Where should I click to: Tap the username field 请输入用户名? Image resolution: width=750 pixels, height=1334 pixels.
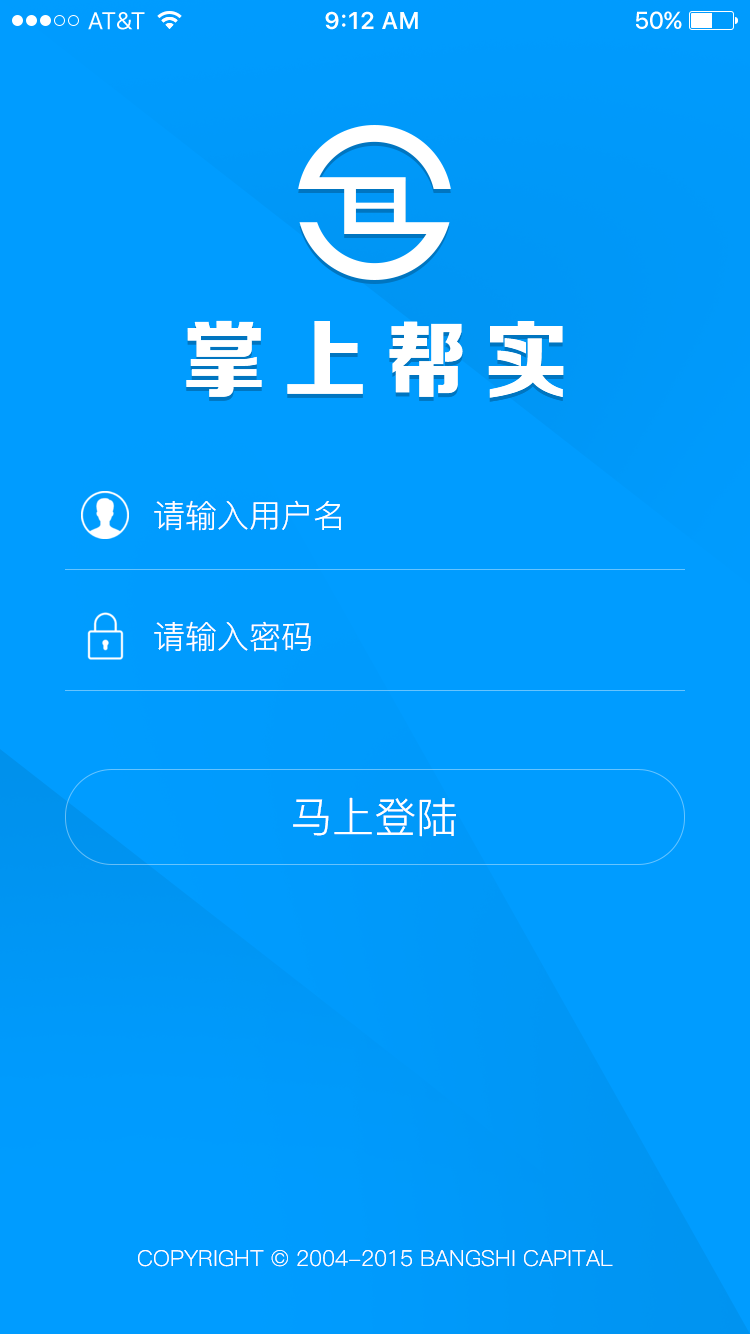400,516
